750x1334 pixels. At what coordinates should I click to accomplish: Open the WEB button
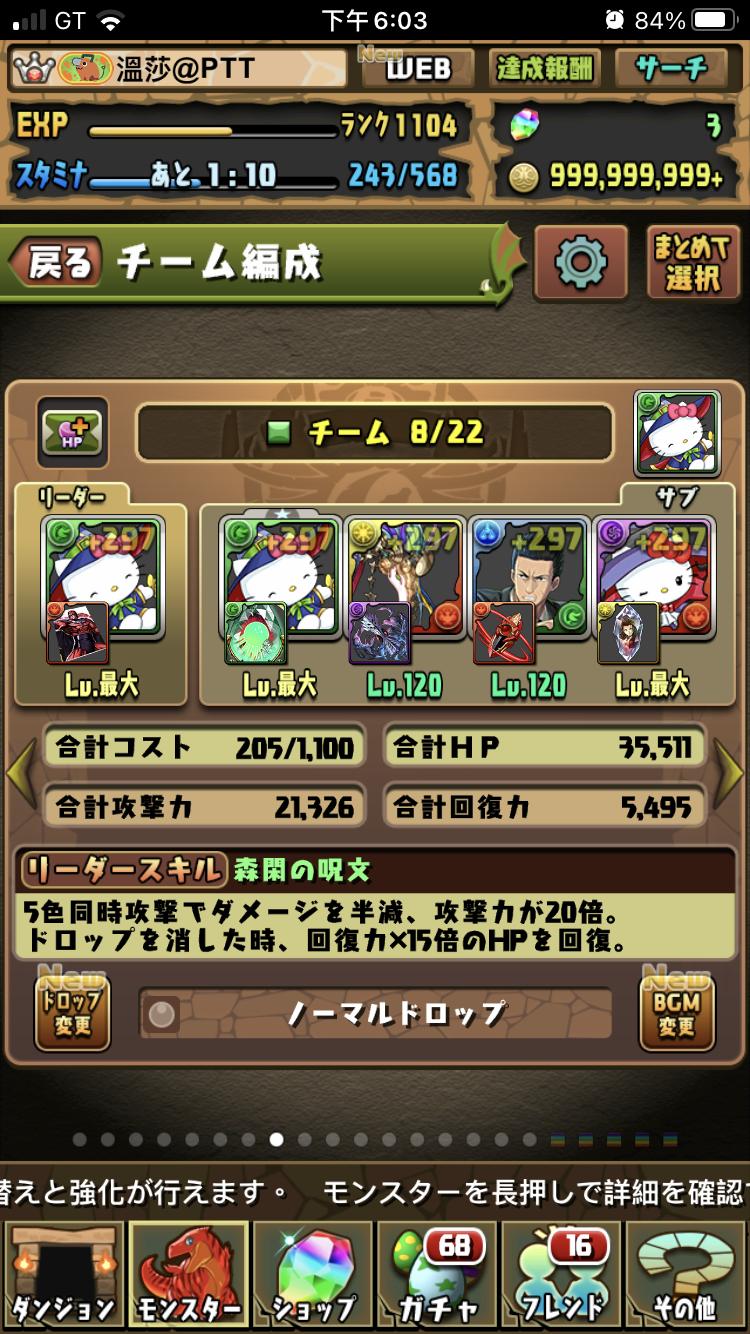[x=418, y=69]
